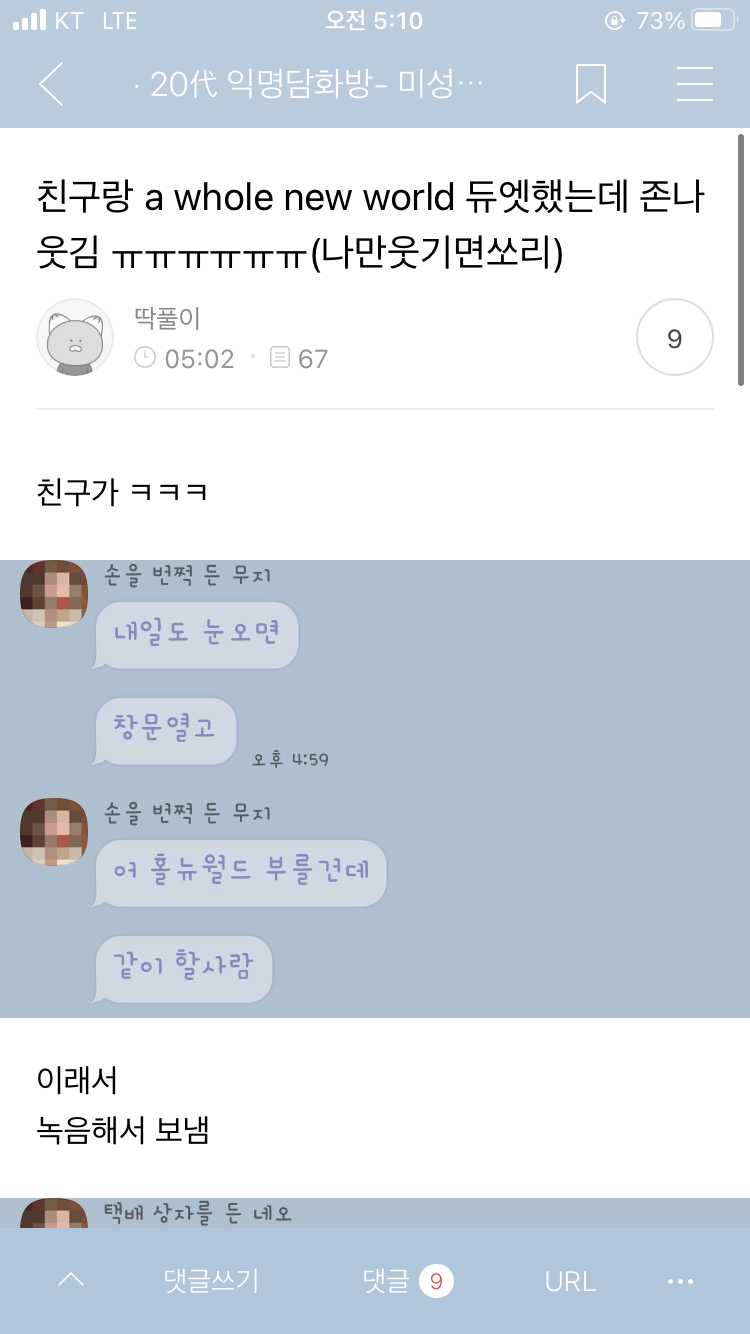
Task: Write a comment via 댓글쓰기
Action: click(211, 1281)
